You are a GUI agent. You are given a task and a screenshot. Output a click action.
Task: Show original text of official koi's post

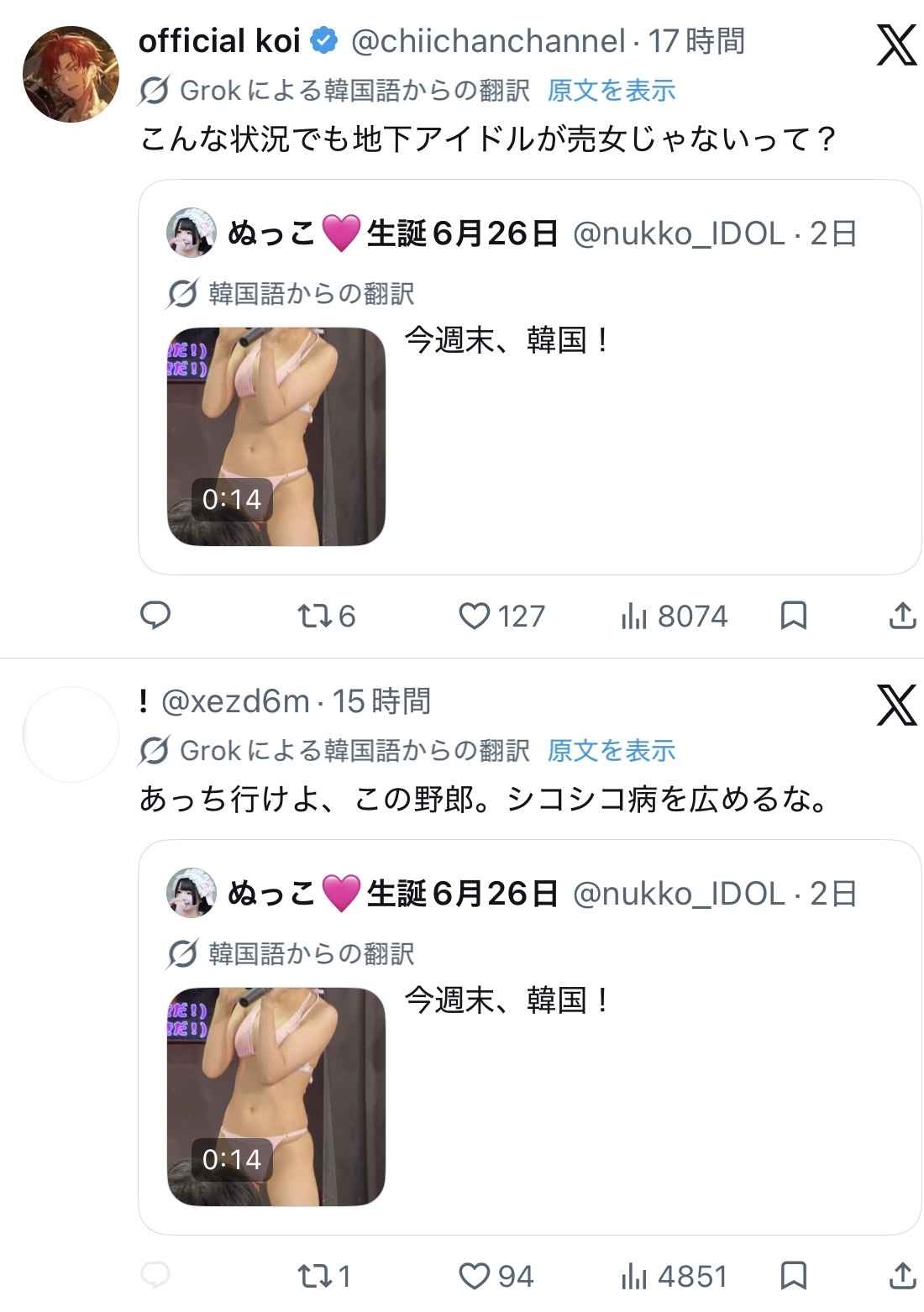pyautogui.click(x=611, y=91)
